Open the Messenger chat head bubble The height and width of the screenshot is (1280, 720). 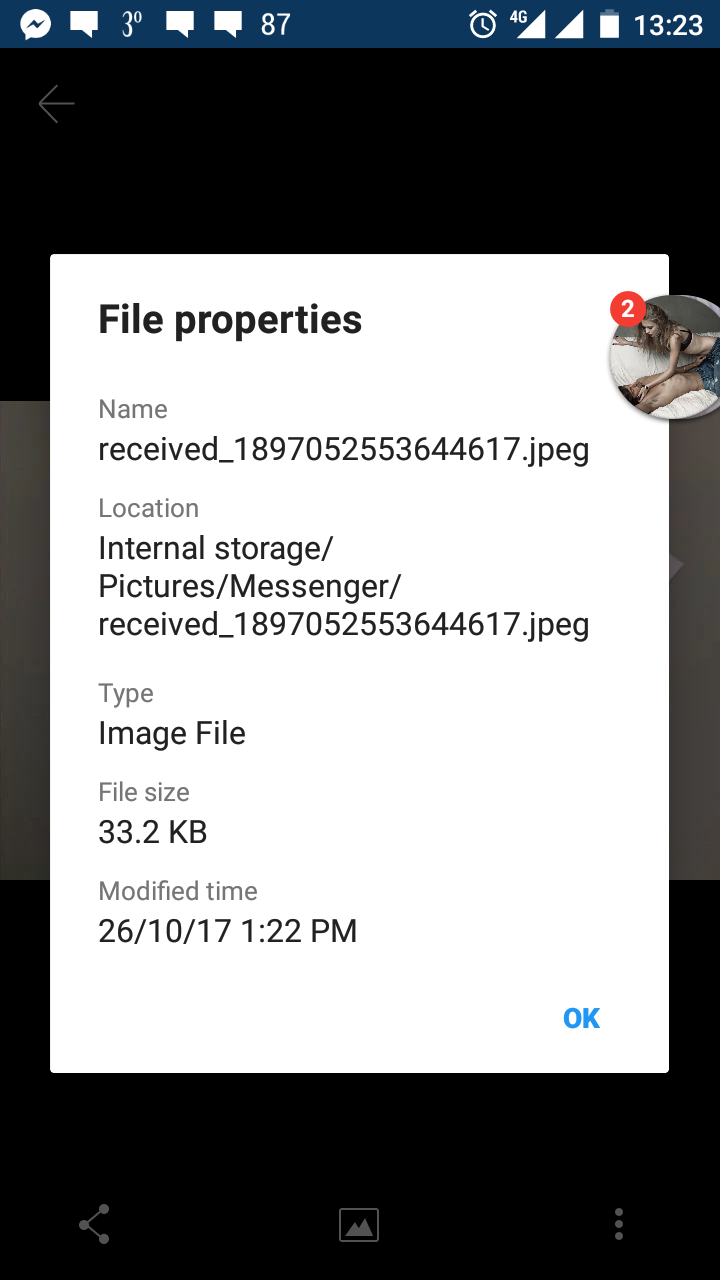coord(665,357)
